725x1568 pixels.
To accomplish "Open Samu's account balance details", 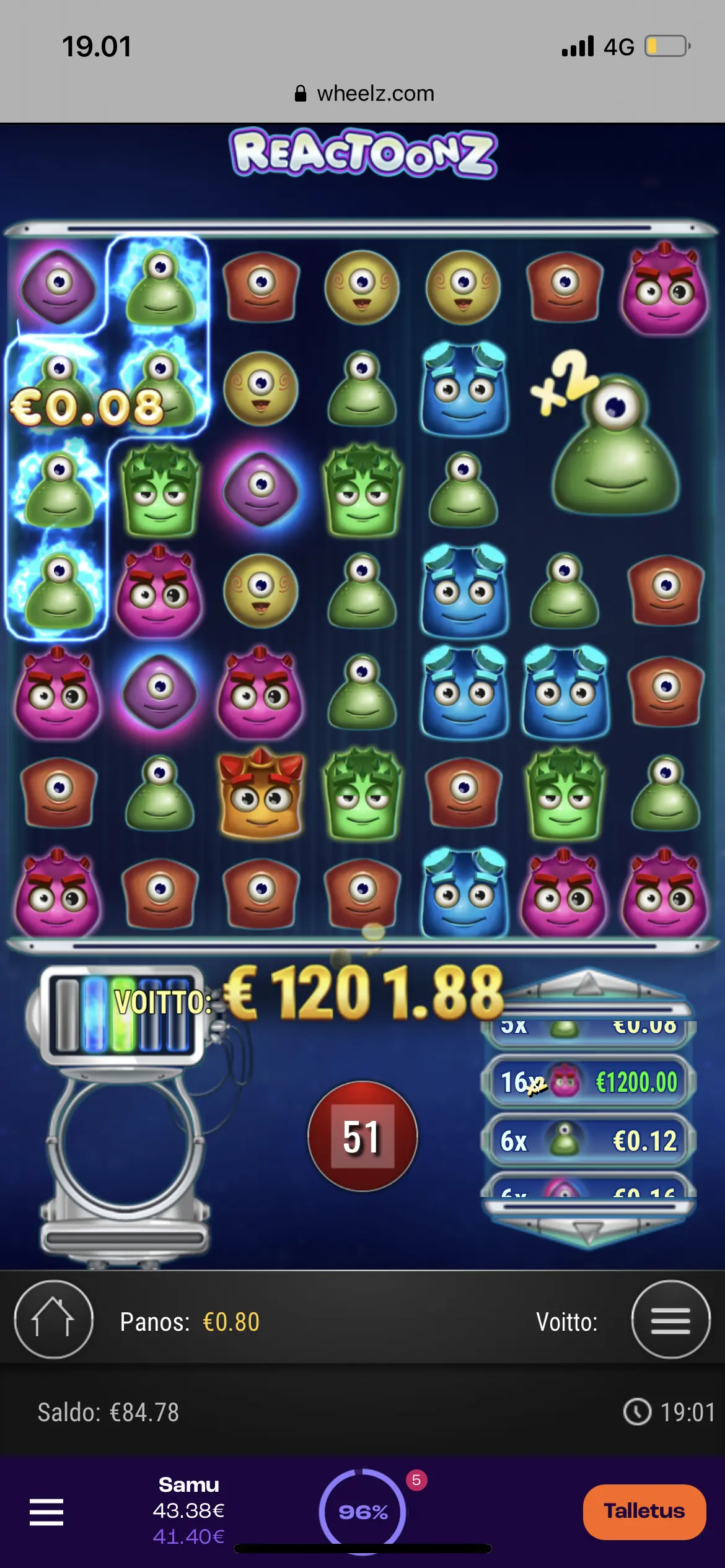I will tap(188, 1510).
